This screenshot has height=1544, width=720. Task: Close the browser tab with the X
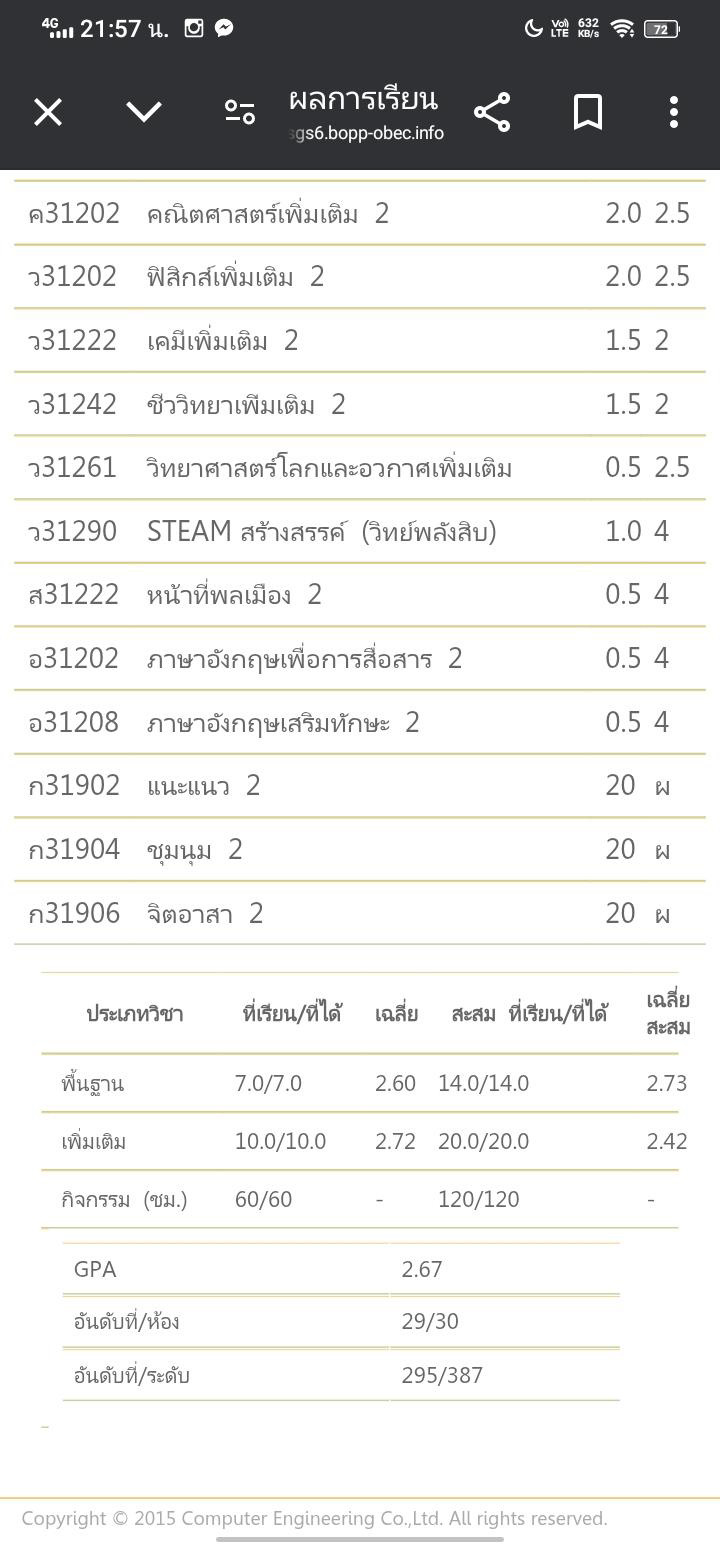tap(48, 112)
